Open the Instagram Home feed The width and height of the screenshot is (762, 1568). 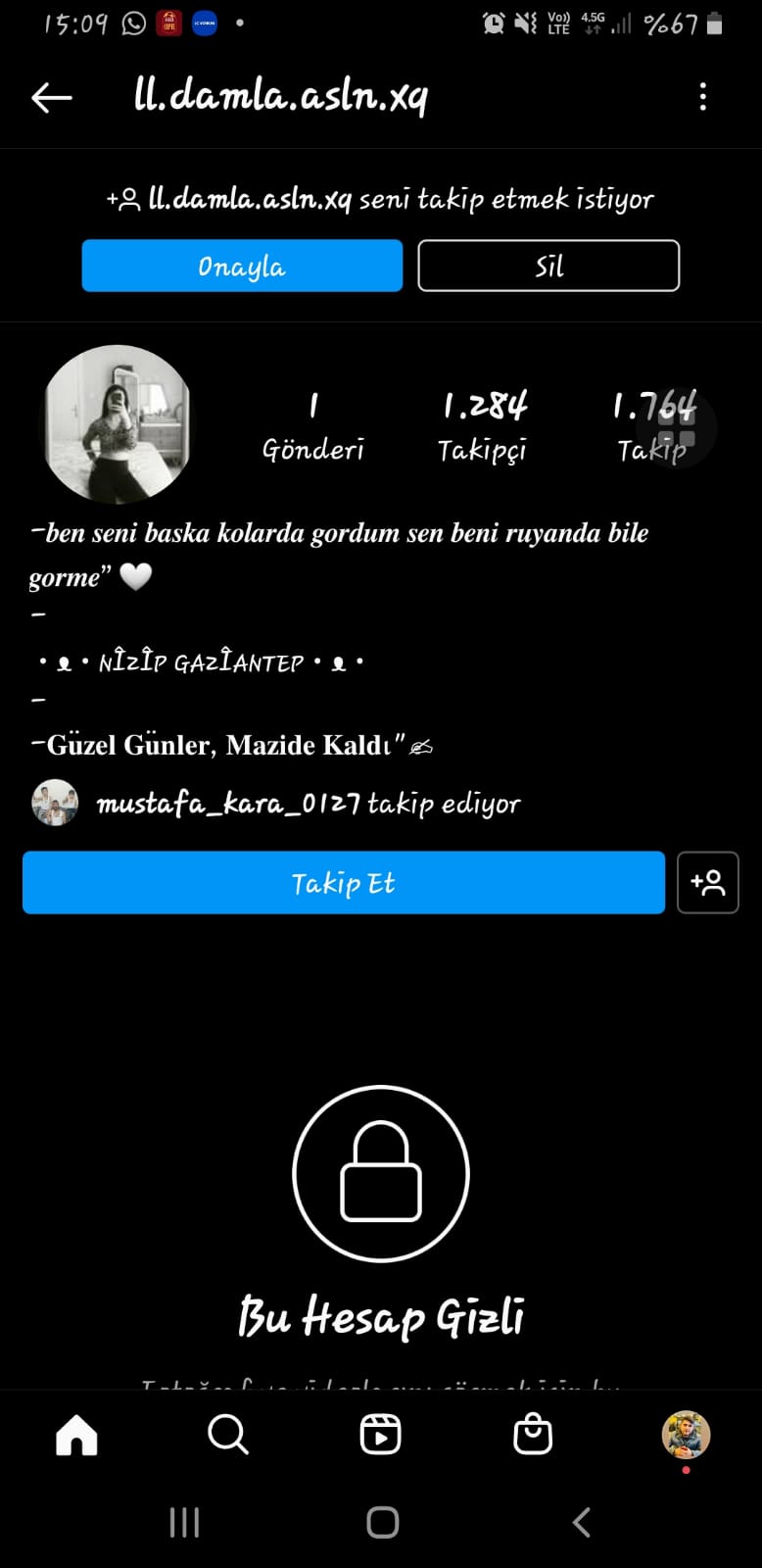tap(76, 1435)
